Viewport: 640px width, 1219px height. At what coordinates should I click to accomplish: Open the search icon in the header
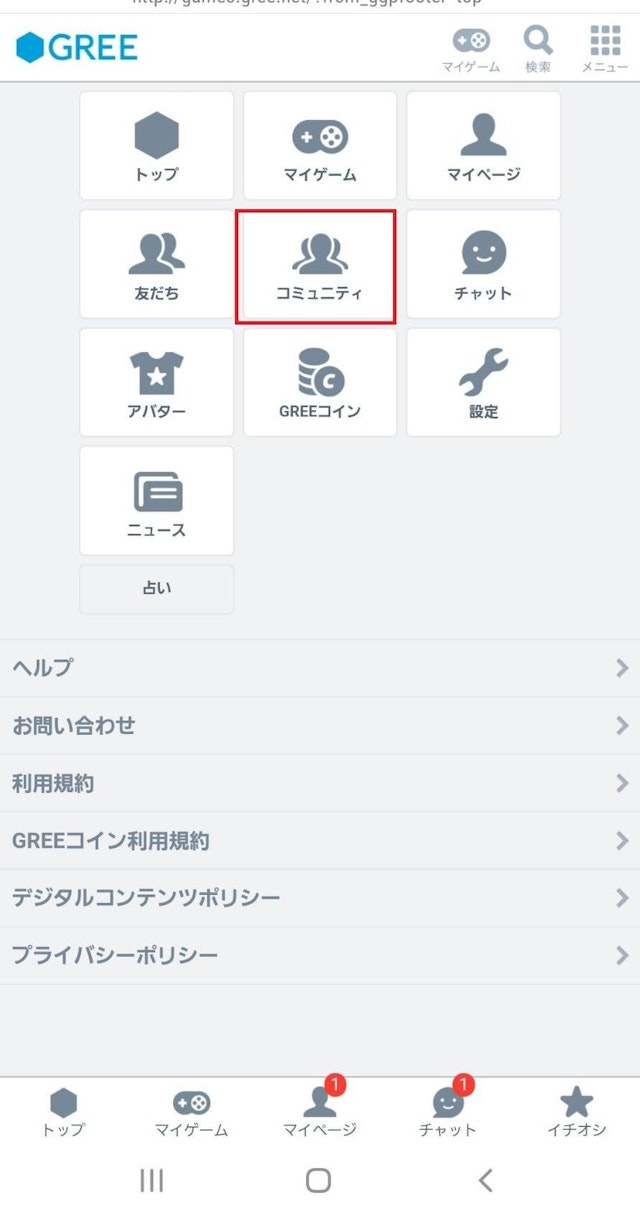(538, 48)
